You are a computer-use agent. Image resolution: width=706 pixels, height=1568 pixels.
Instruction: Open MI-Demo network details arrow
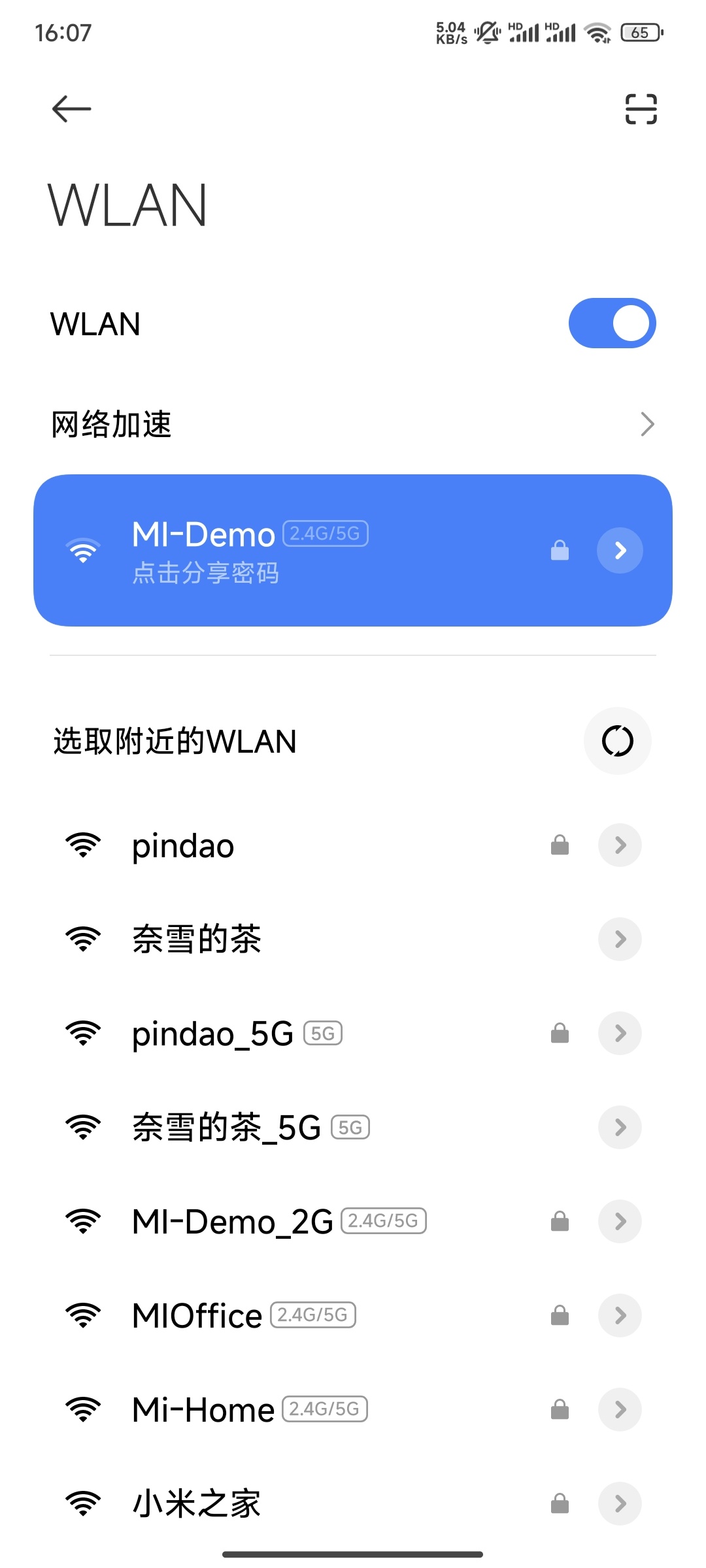pos(620,550)
